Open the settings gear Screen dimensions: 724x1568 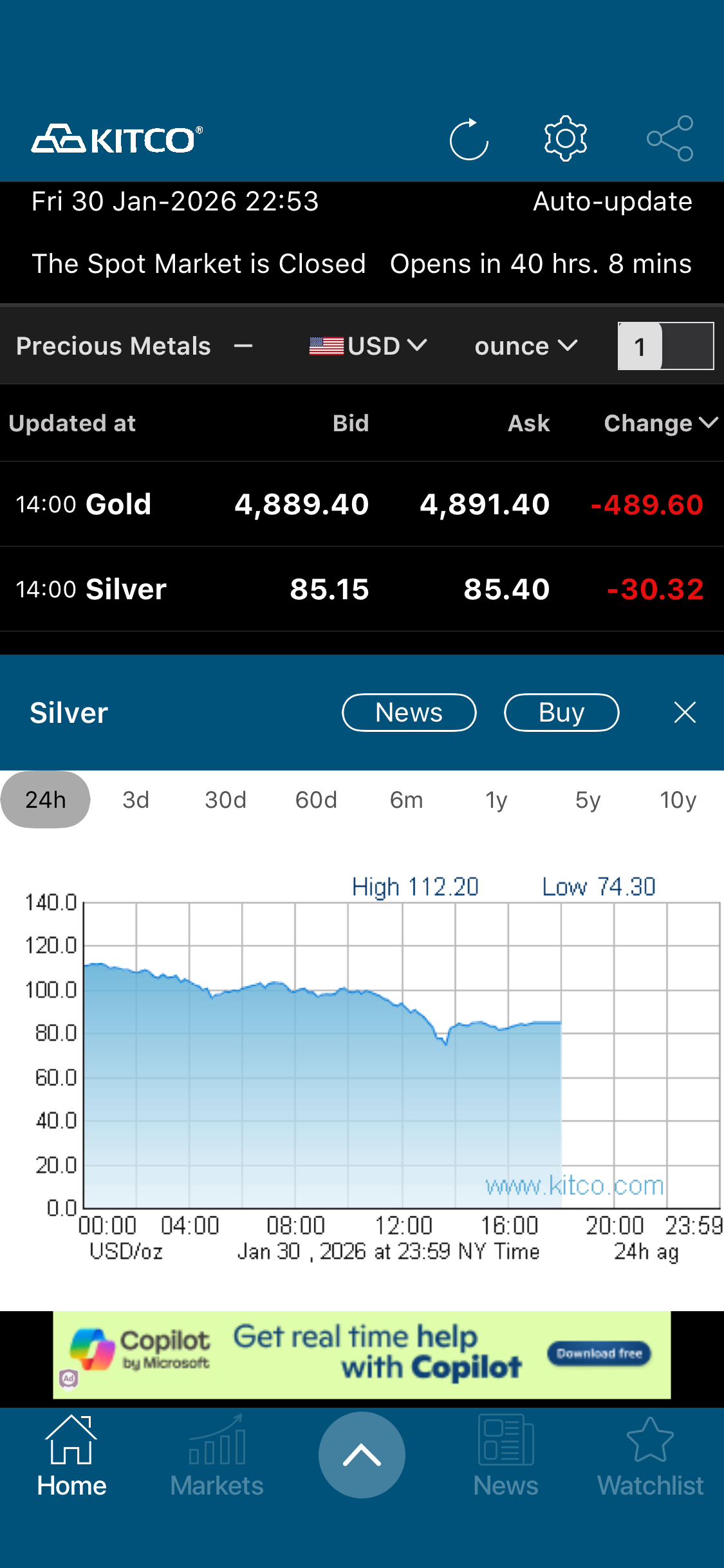point(565,138)
